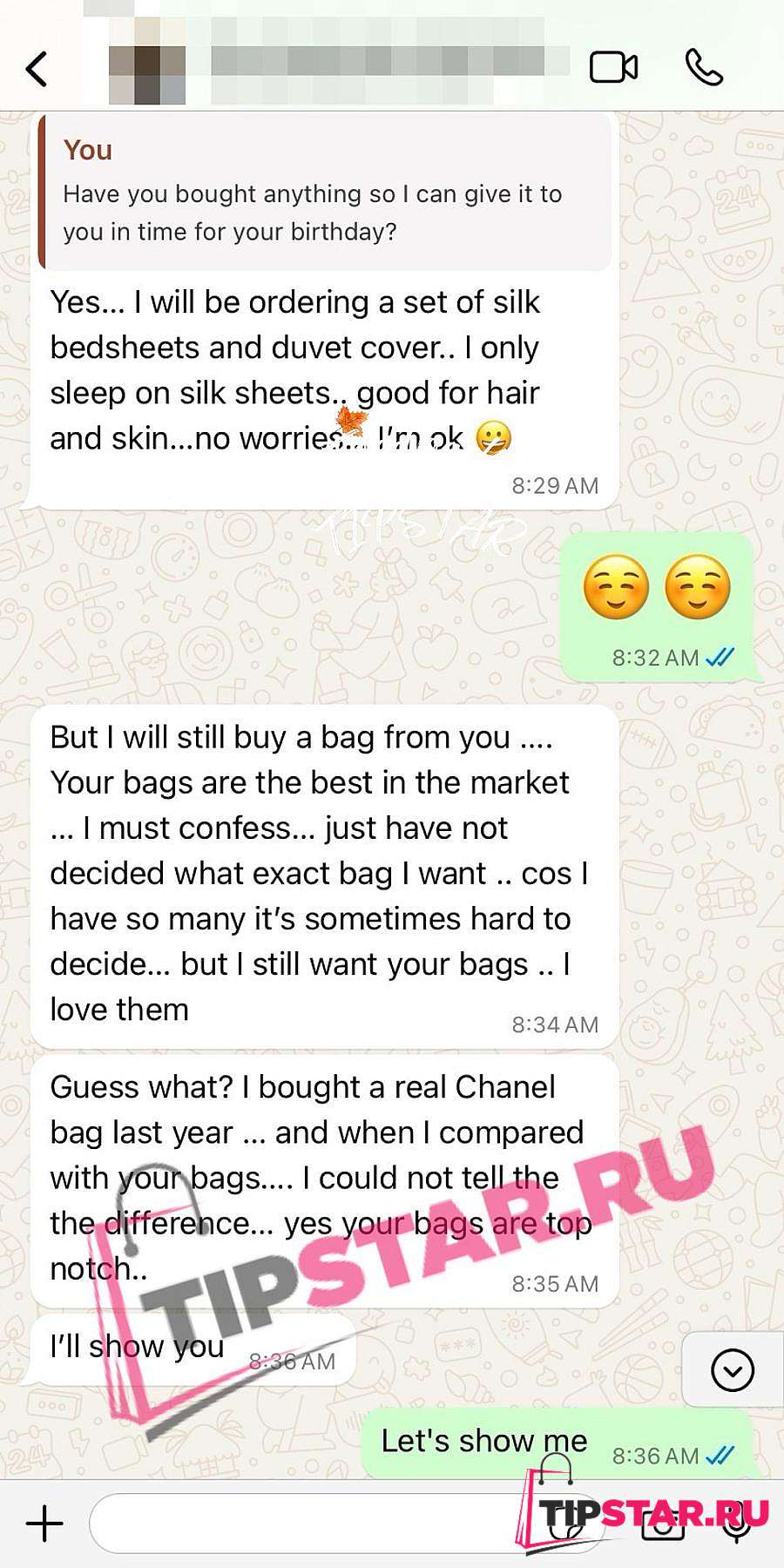Start a video call
This screenshot has width=784, height=1568.
pos(613,68)
